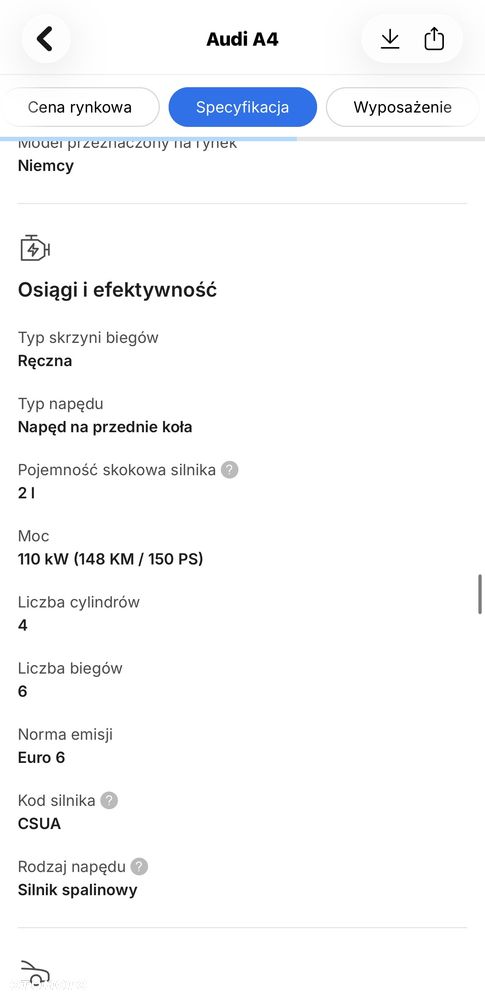Screen dimensions: 485x1000
Task: Go back using the arrow icon
Action: pyautogui.click(x=45, y=39)
